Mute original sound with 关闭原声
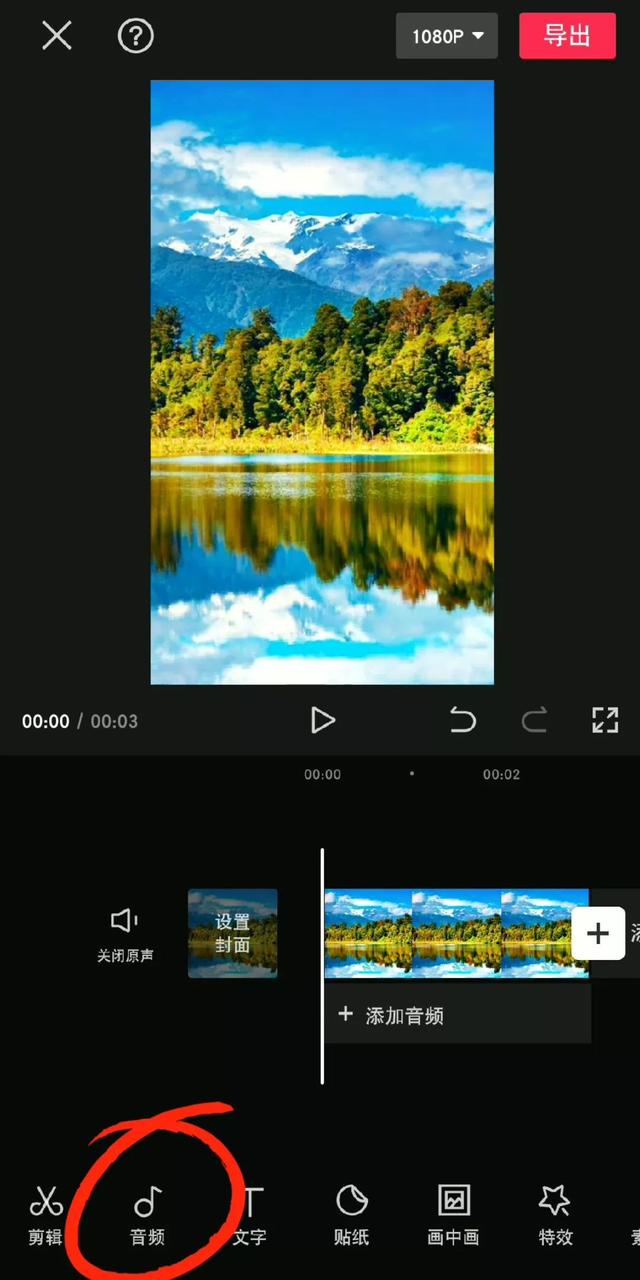This screenshot has width=640, height=1280. tap(125, 935)
